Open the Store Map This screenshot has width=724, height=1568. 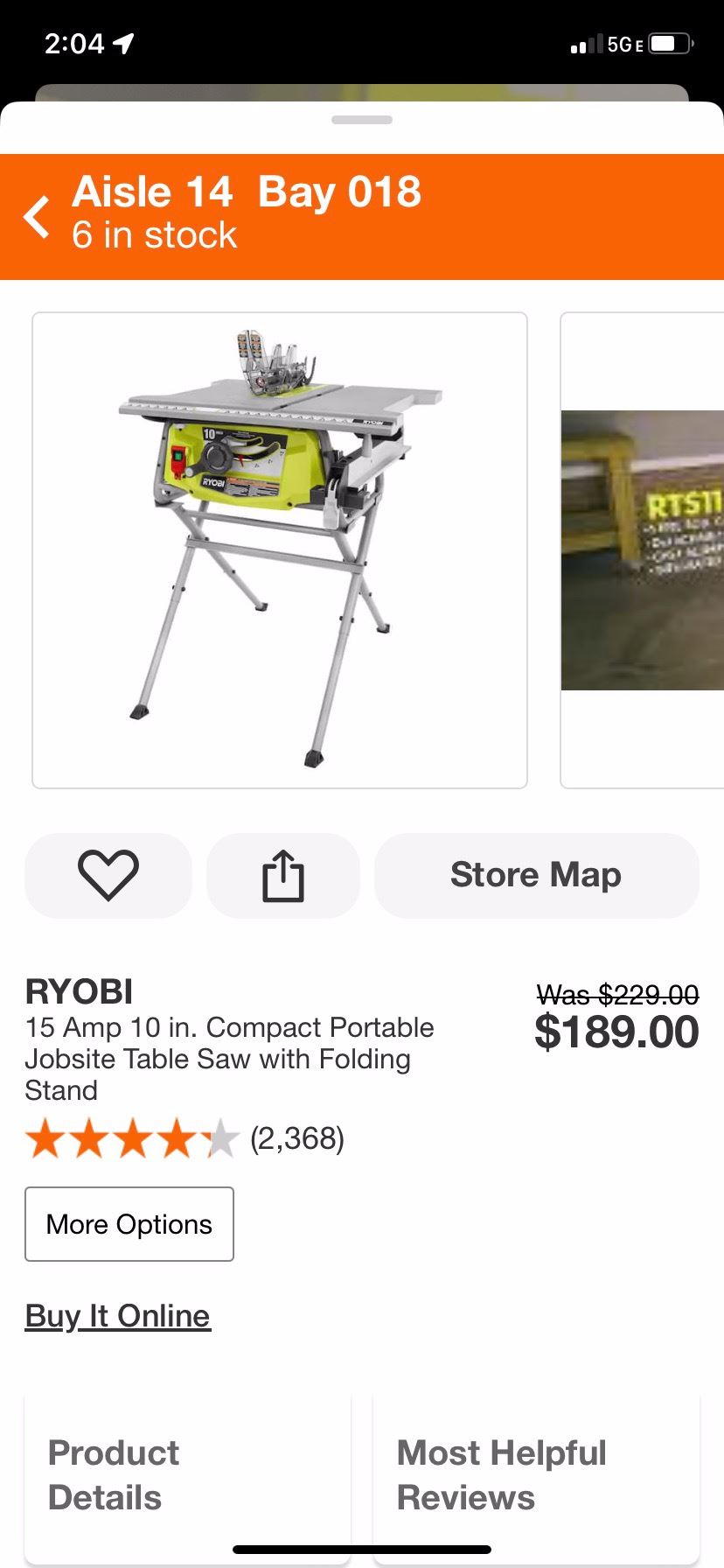coord(536,875)
